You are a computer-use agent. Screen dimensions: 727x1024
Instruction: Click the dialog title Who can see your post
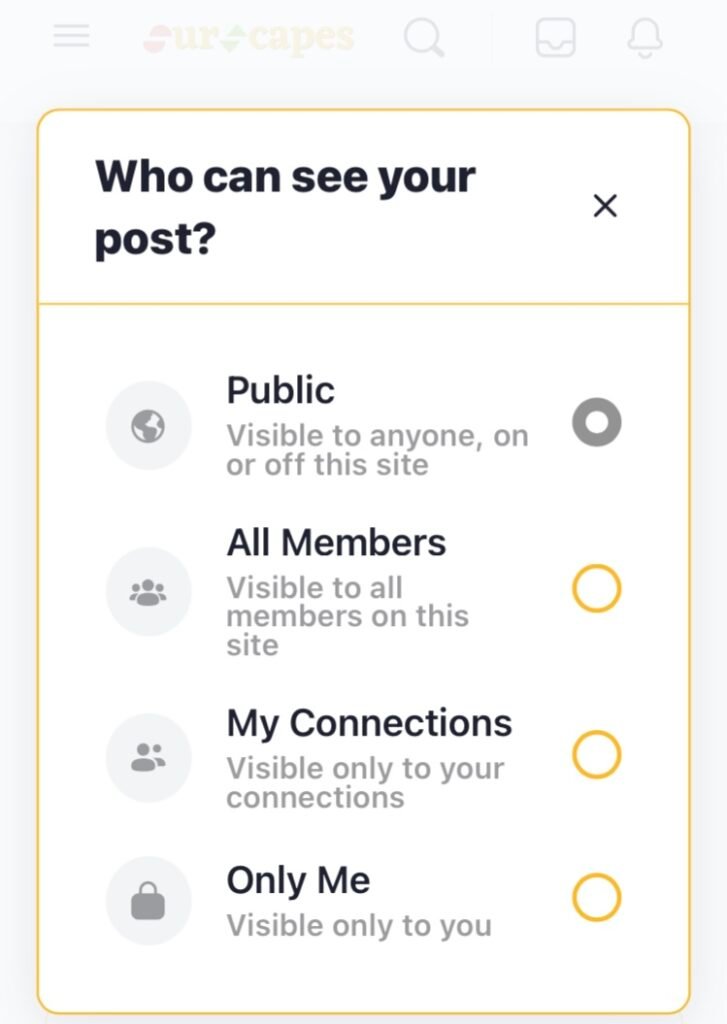(285, 205)
